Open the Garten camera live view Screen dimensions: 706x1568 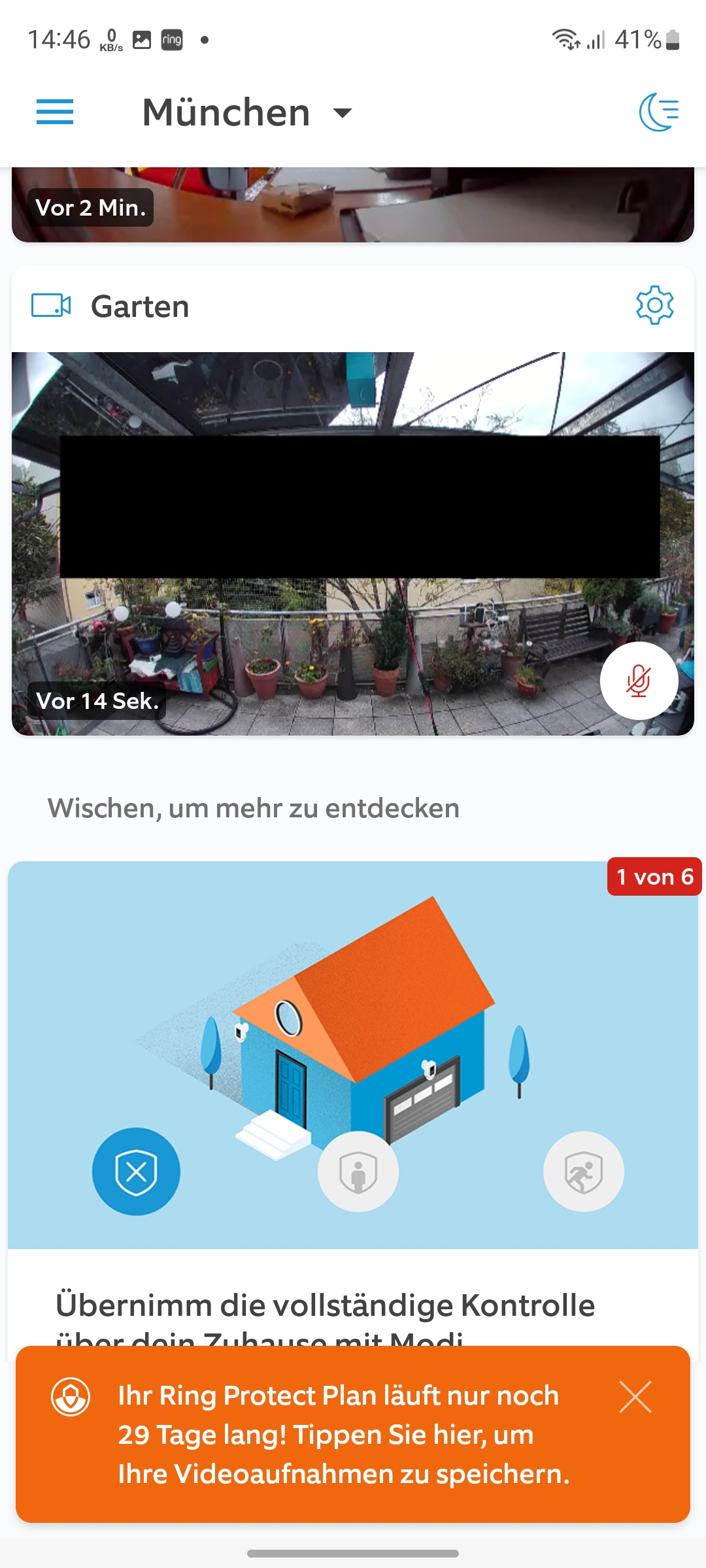pos(353,523)
